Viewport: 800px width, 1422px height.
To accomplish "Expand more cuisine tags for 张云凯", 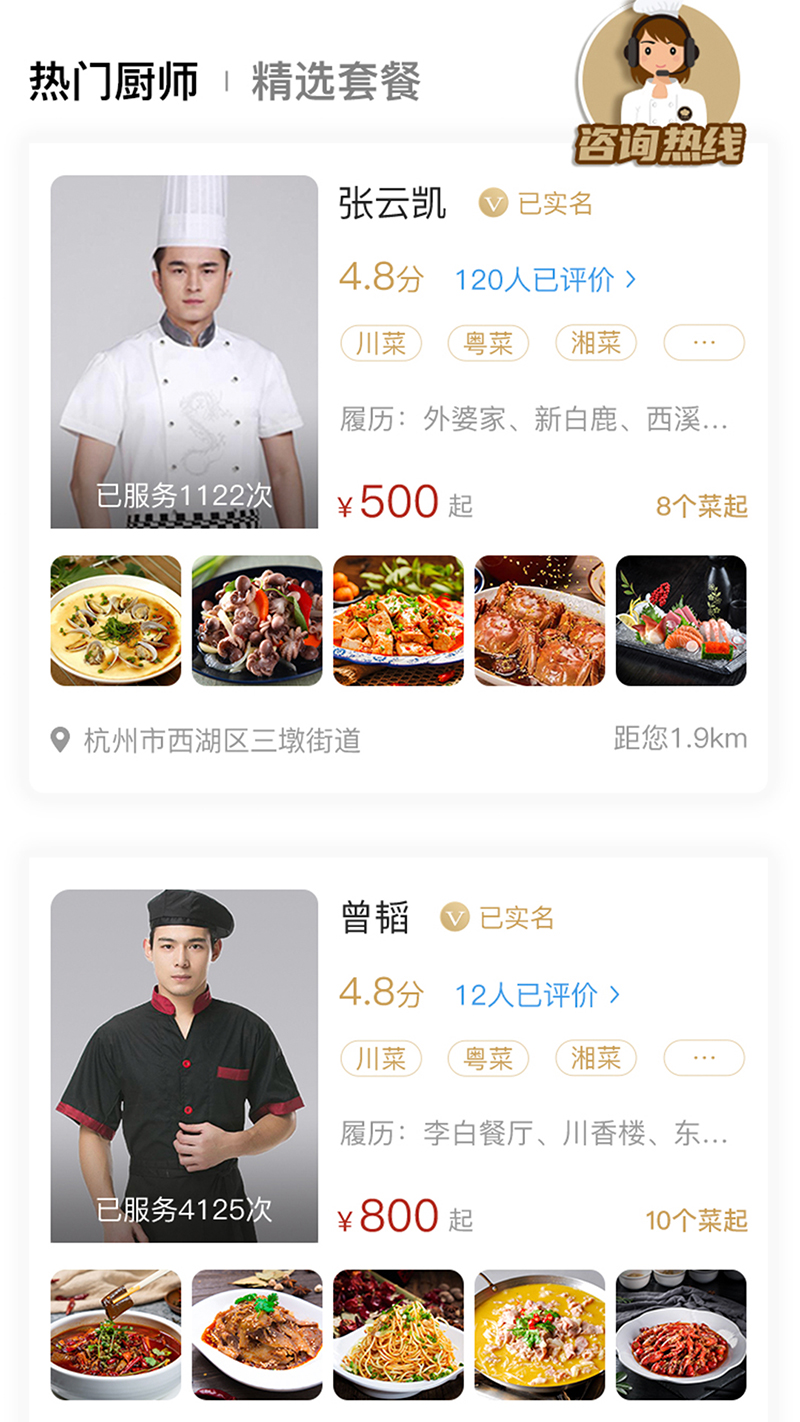I will pos(703,343).
